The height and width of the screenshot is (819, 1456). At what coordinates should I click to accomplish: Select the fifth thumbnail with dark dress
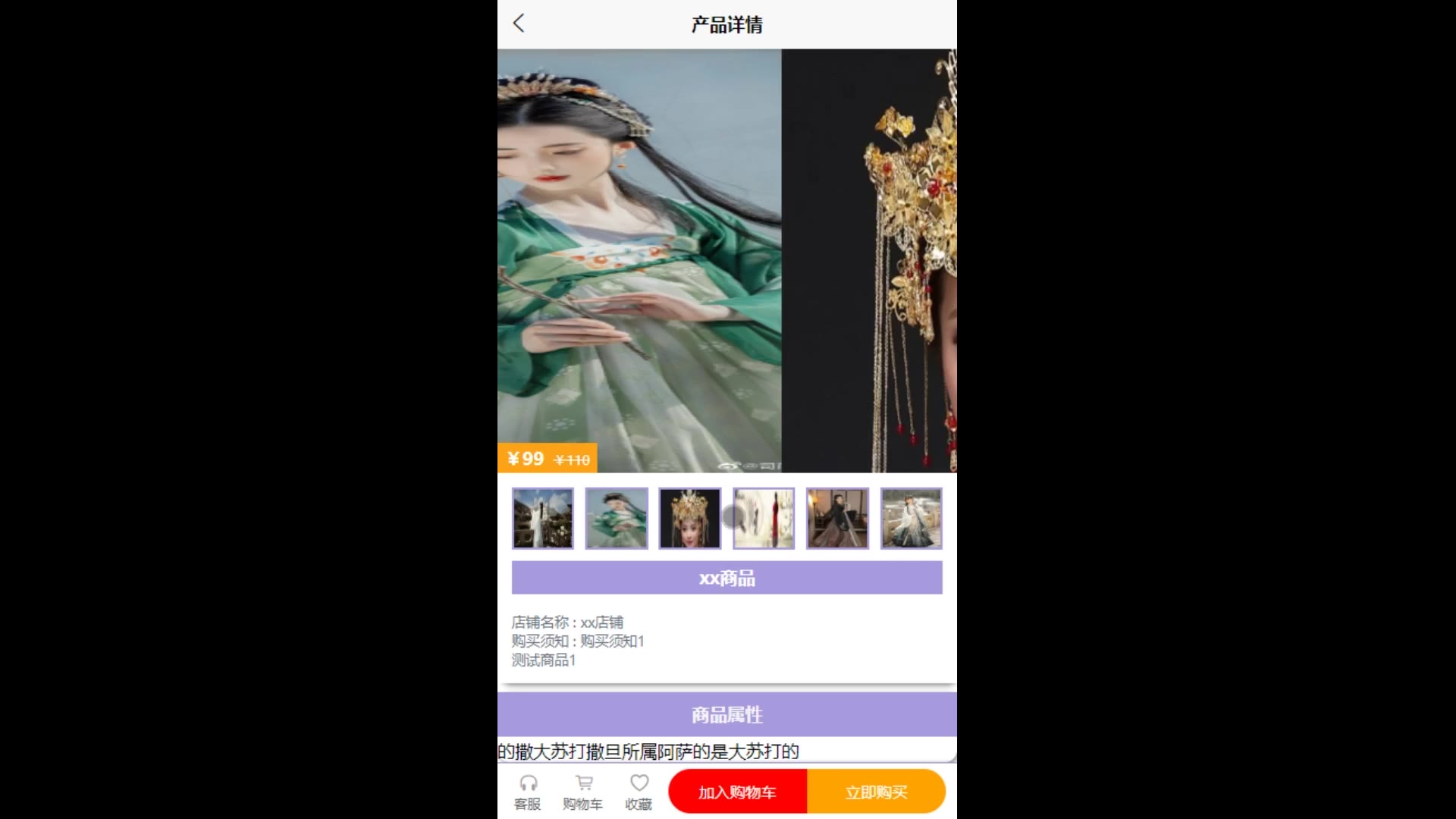point(837,518)
